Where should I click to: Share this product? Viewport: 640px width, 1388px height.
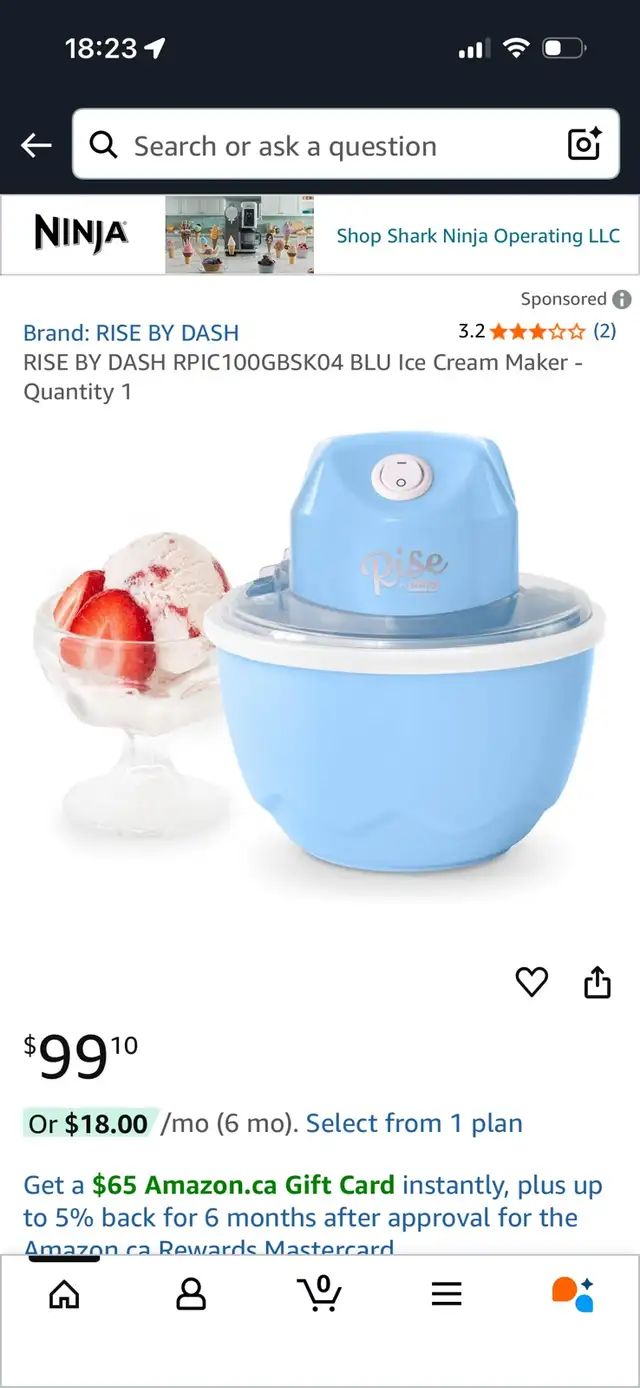pos(597,983)
